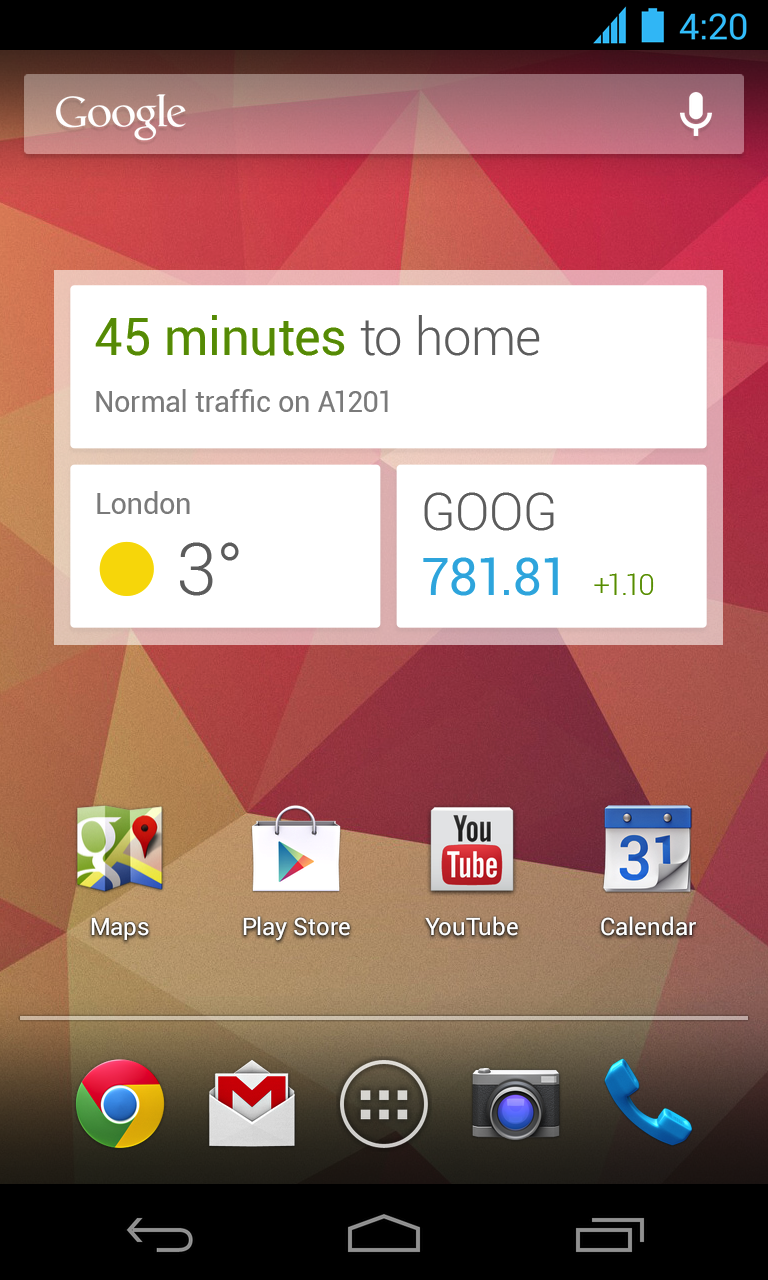Open the London weather card

point(225,546)
